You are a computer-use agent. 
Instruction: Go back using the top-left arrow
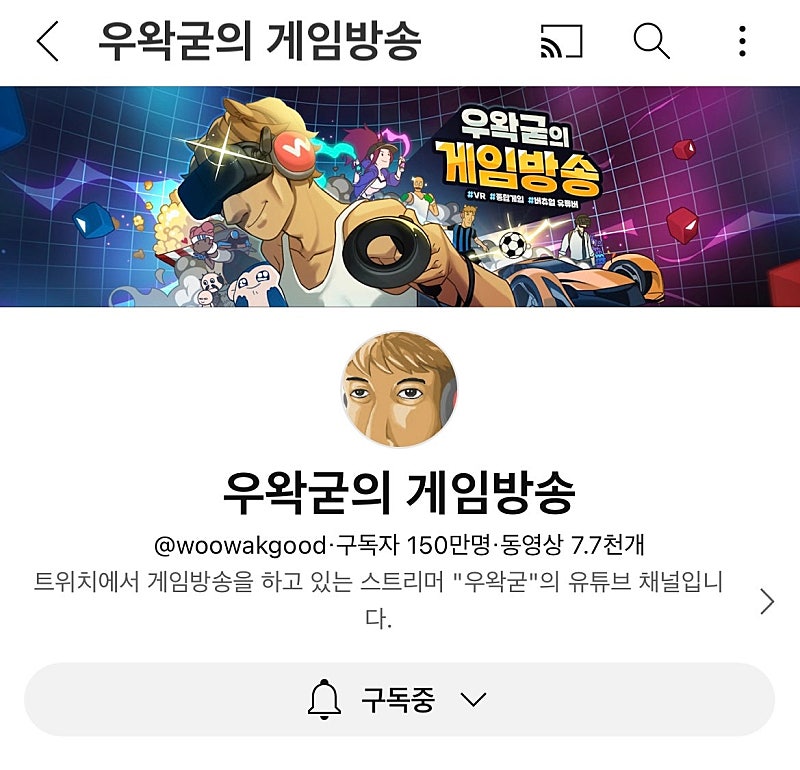pos(47,42)
